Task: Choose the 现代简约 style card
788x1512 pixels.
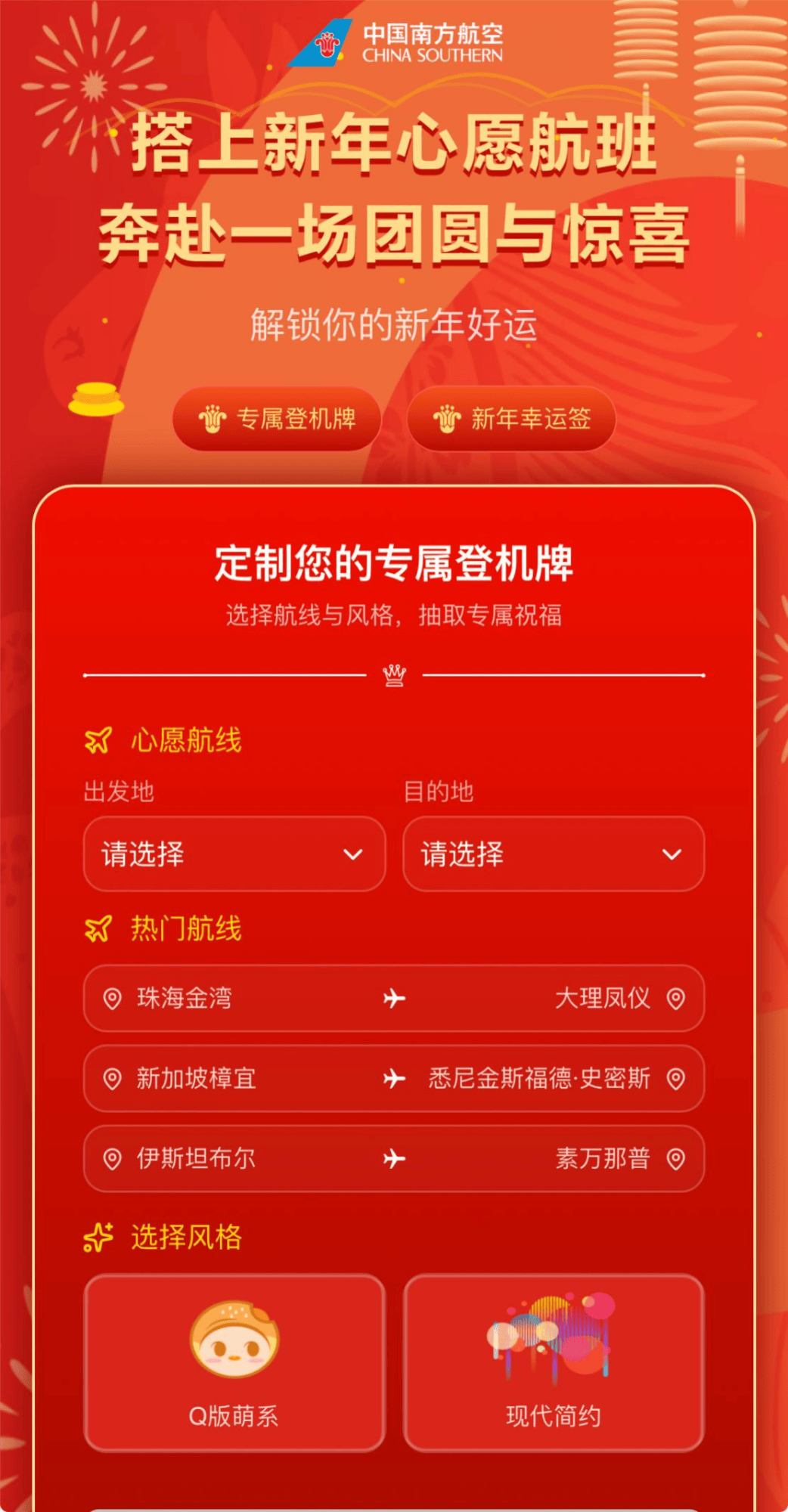Action: click(x=554, y=1363)
